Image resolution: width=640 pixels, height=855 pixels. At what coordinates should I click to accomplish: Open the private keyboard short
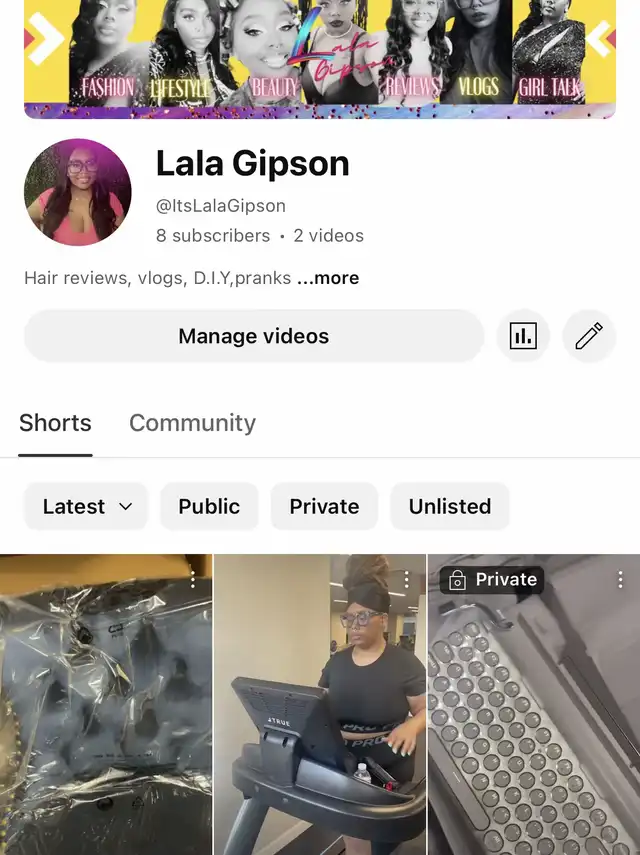click(533, 720)
